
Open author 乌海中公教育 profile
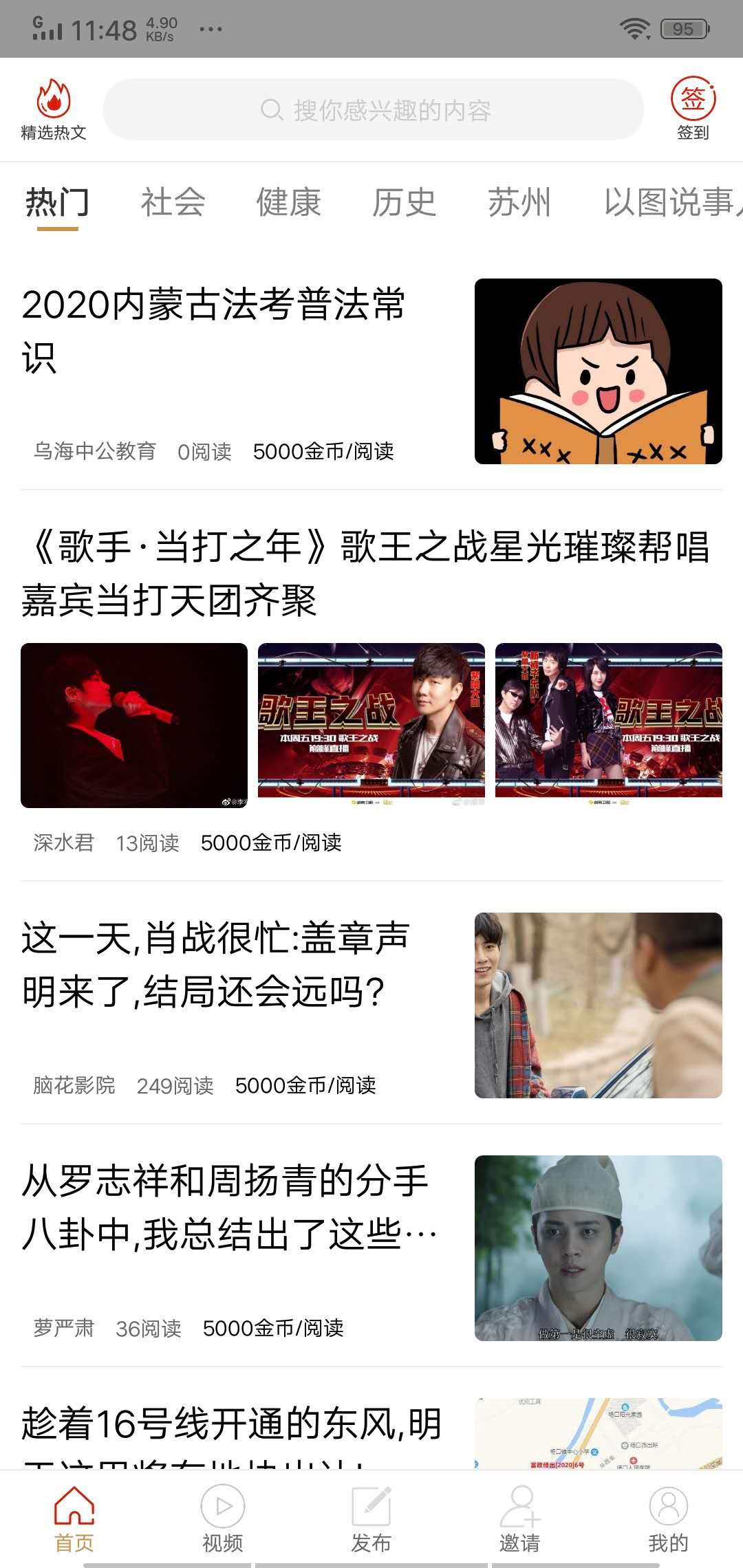(95, 452)
